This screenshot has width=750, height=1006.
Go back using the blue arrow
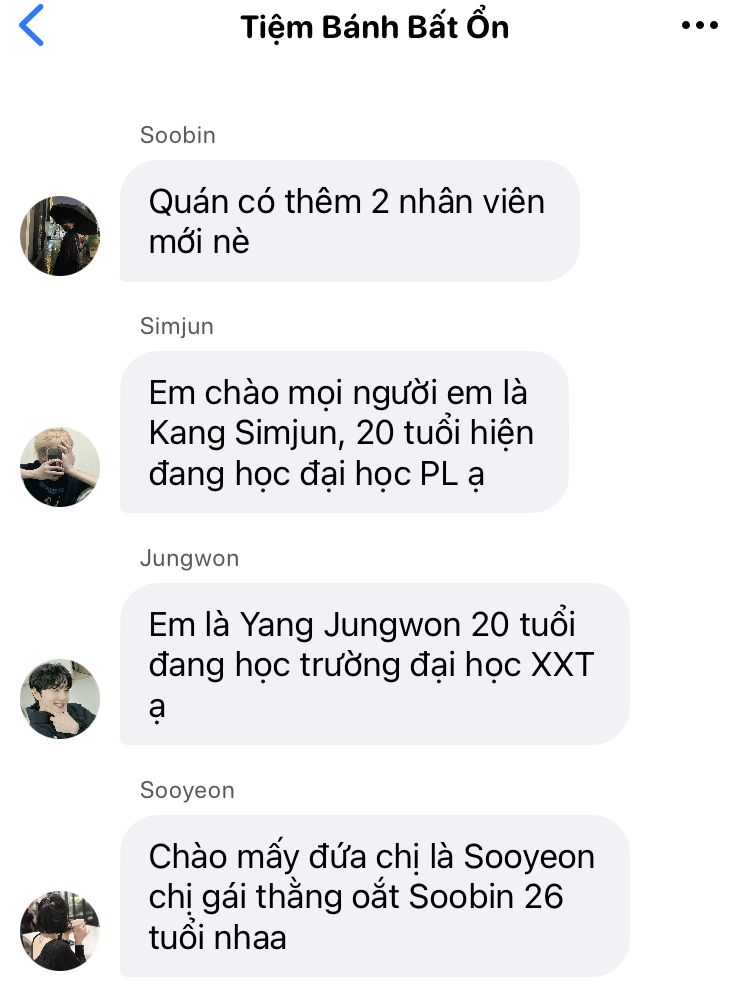(32, 26)
